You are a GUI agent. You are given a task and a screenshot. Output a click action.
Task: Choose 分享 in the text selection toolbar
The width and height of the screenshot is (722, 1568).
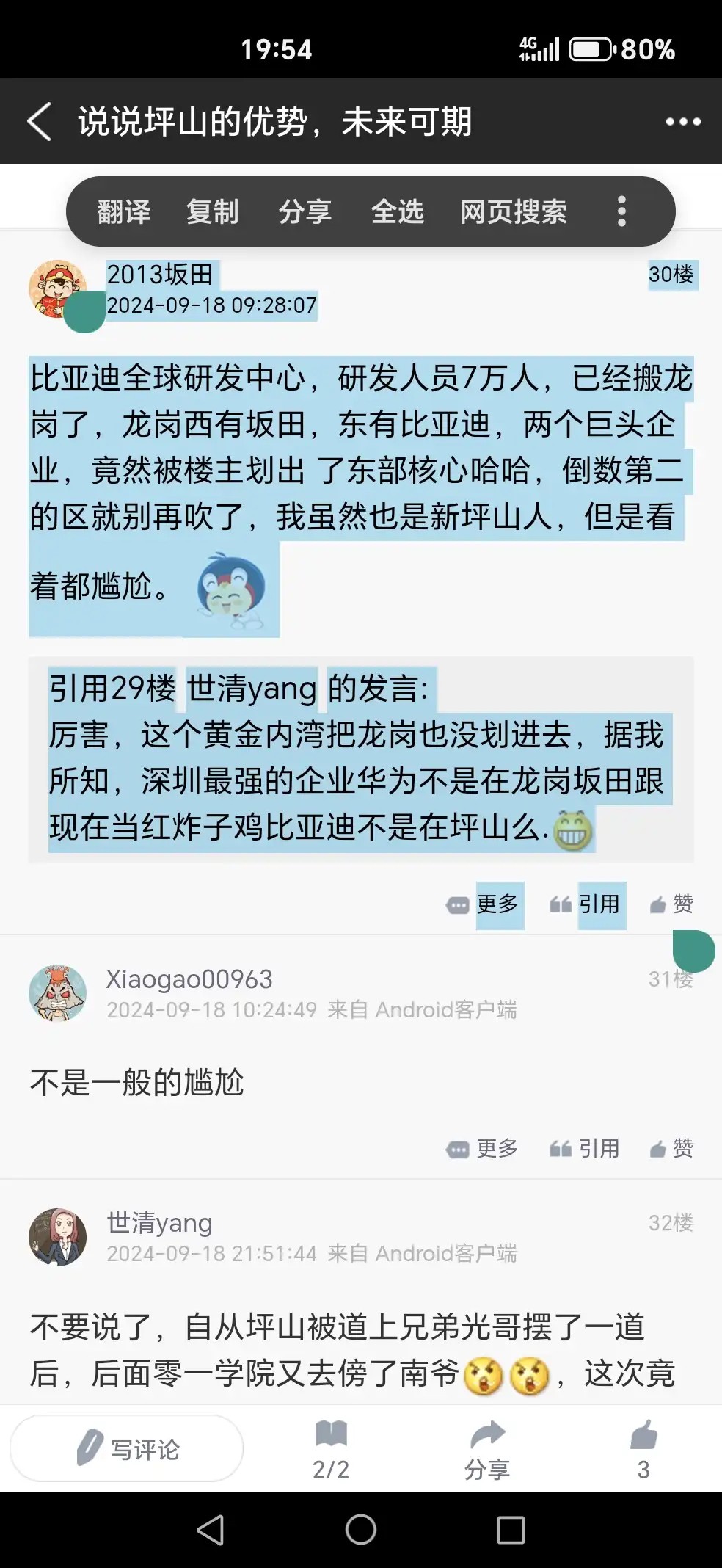305,212
